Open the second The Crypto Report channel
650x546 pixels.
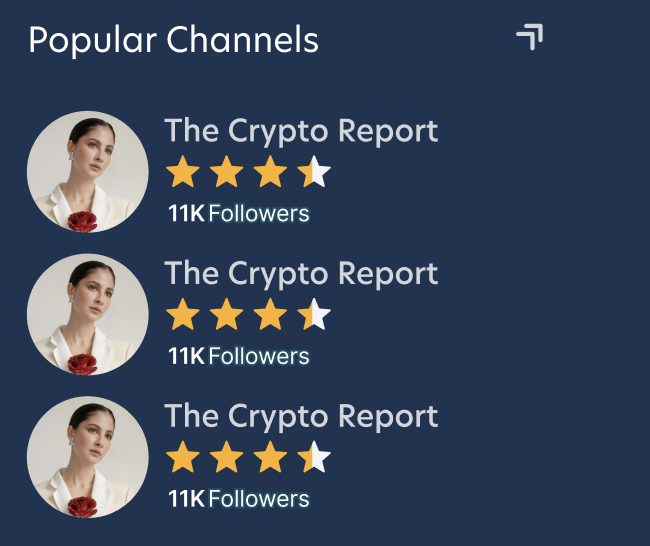300,274
